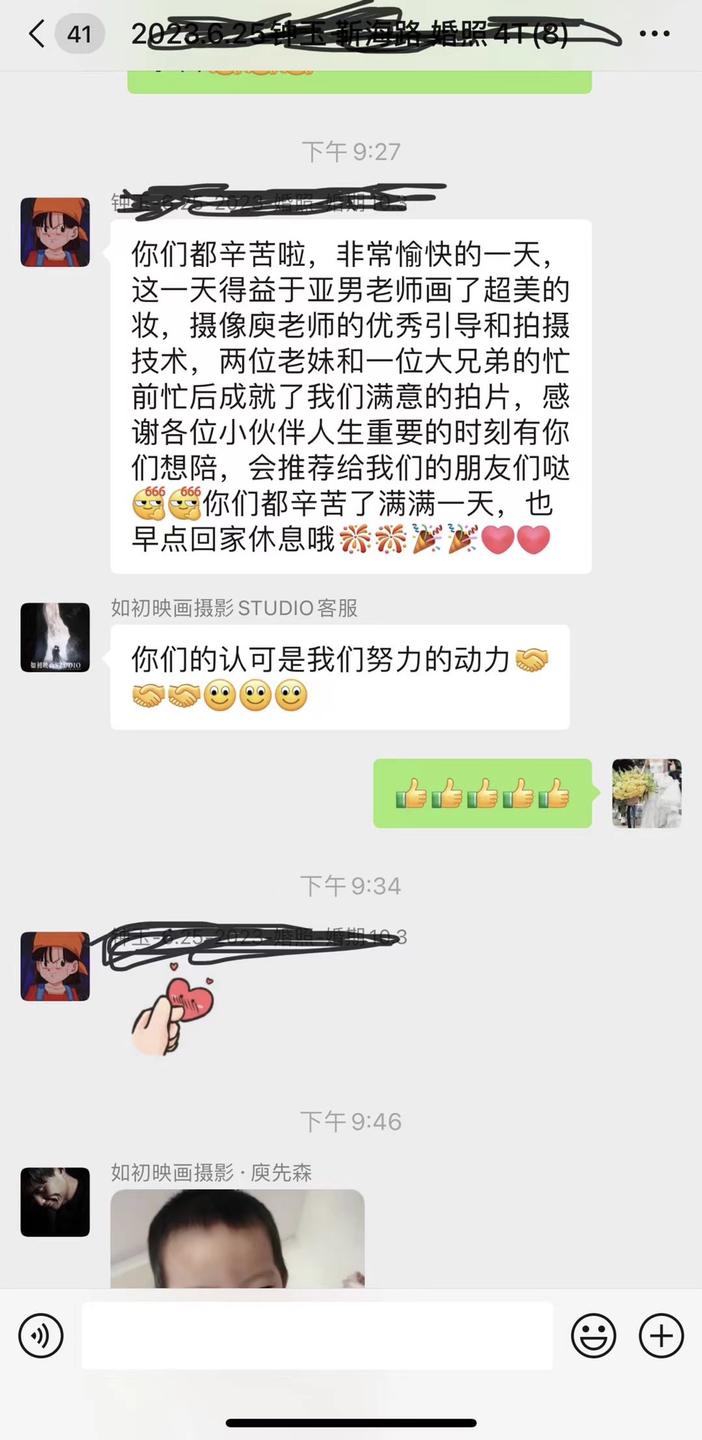Open cartoon girl avatar beside long thank-you message
The image size is (702, 1440).
(55, 232)
